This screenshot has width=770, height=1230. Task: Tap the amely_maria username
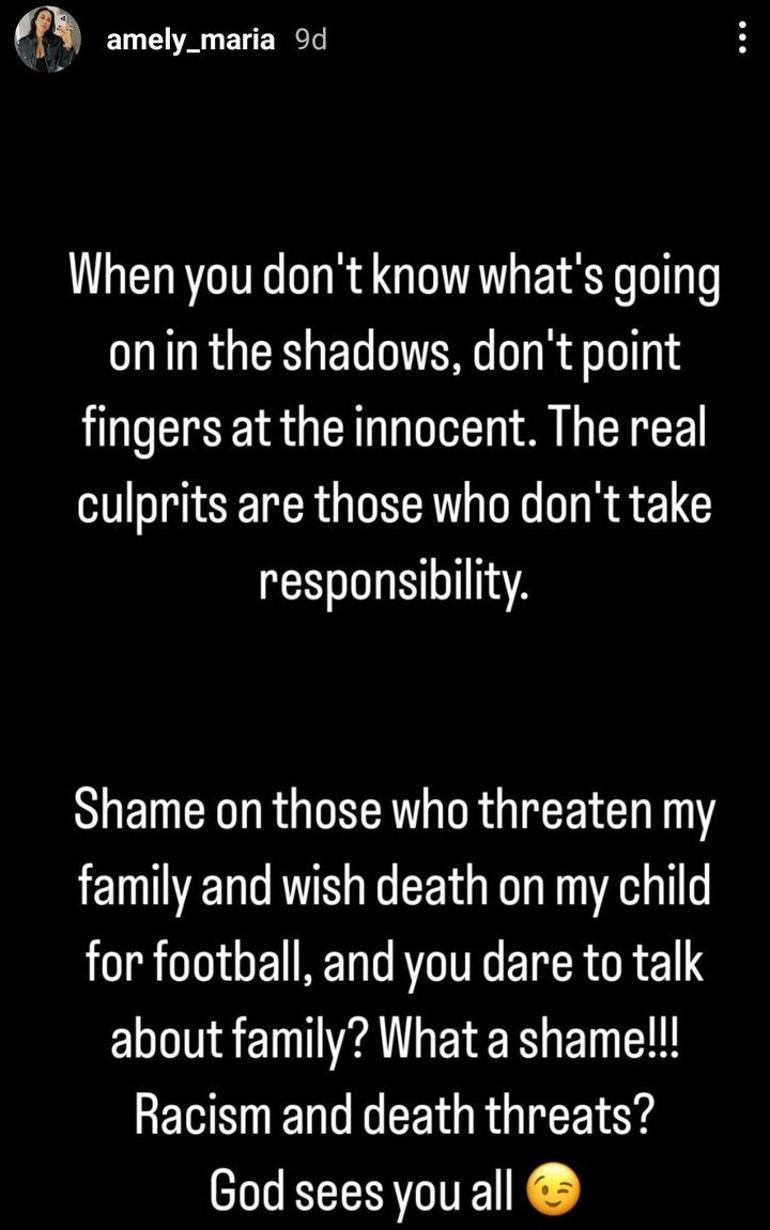[189, 40]
